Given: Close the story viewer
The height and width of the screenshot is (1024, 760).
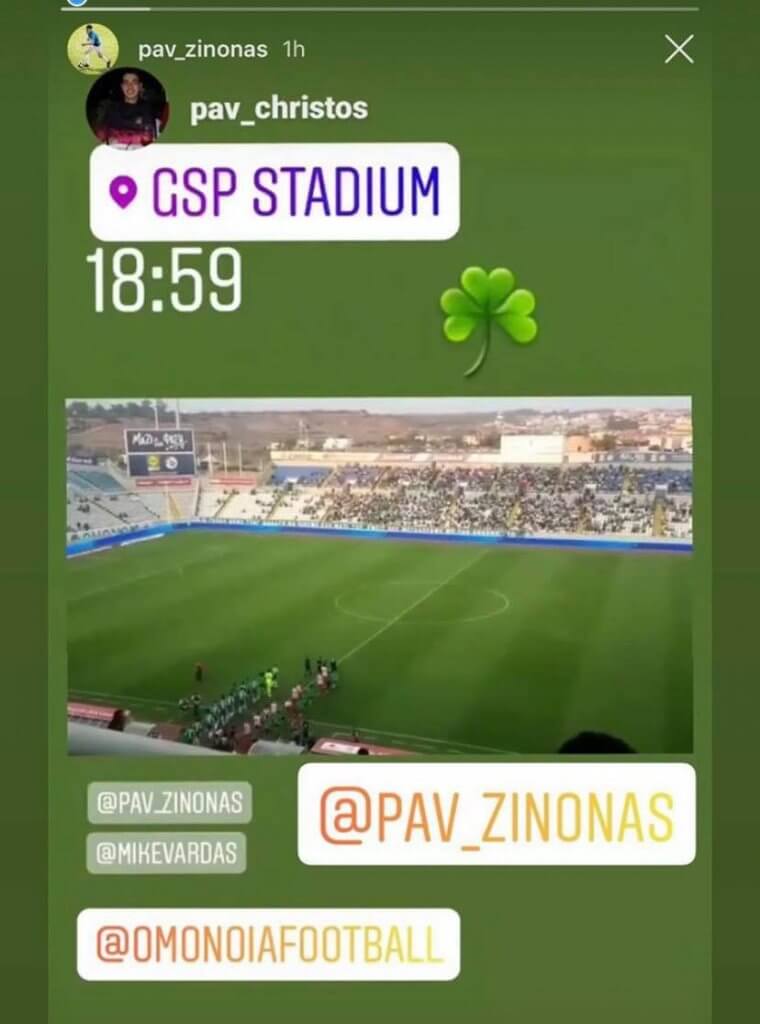Looking at the screenshot, I should (x=679, y=49).
